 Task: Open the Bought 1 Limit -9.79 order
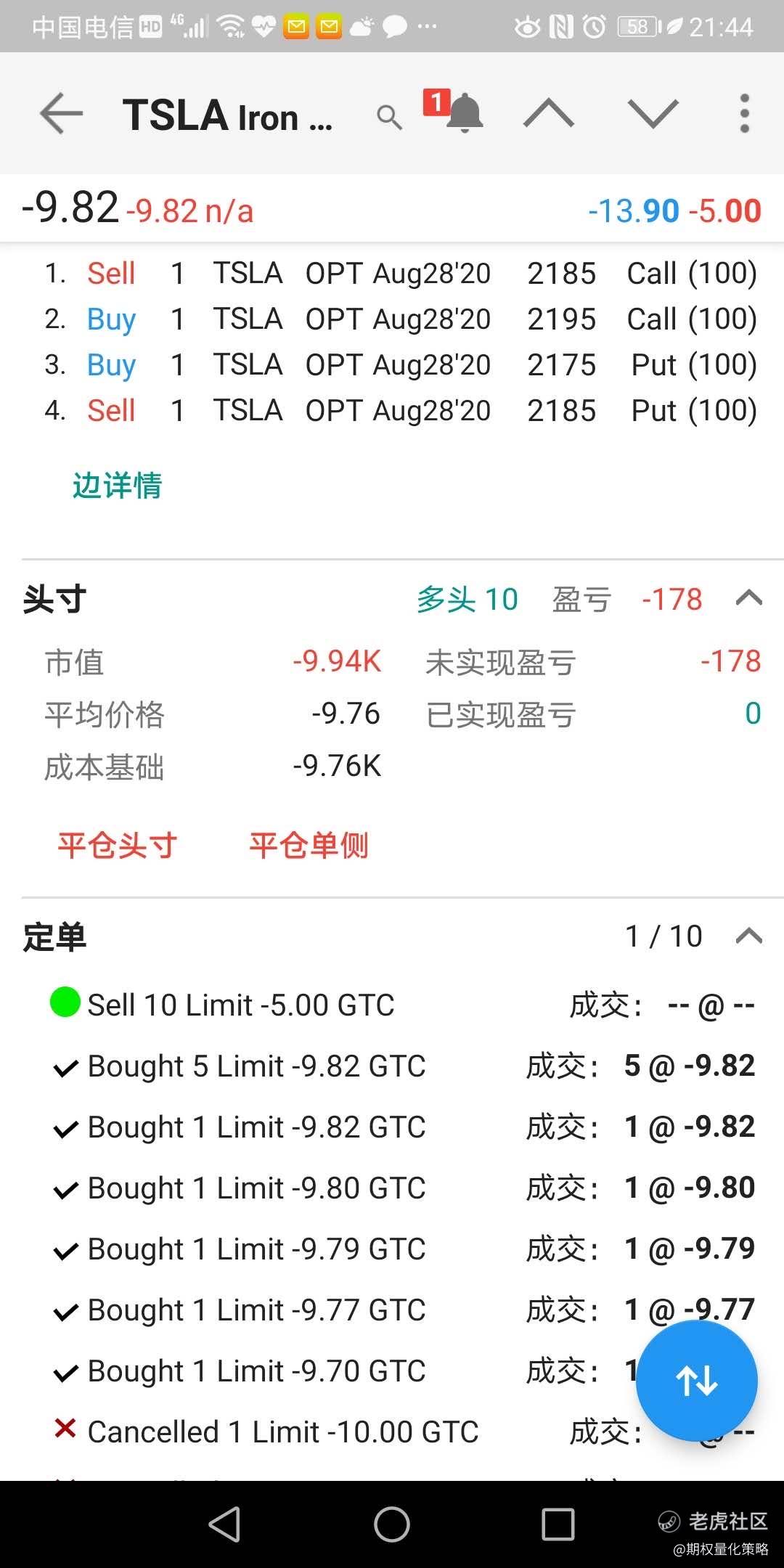(x=403, y=1249)
